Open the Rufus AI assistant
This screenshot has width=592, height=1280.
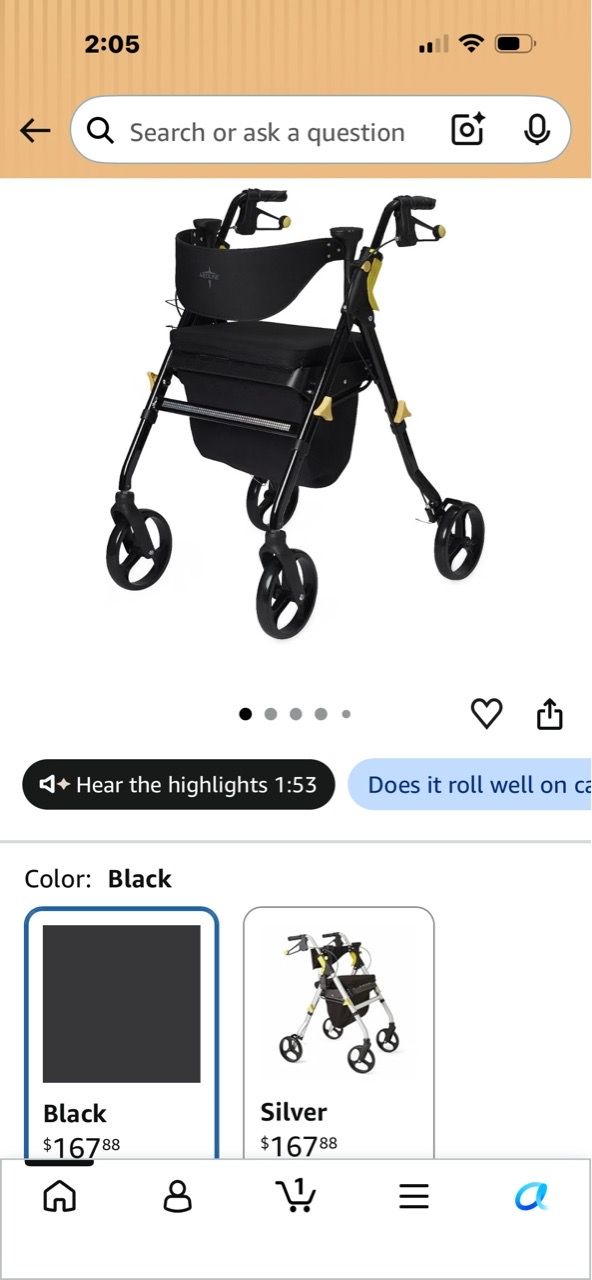click(x=531, y=1196)
